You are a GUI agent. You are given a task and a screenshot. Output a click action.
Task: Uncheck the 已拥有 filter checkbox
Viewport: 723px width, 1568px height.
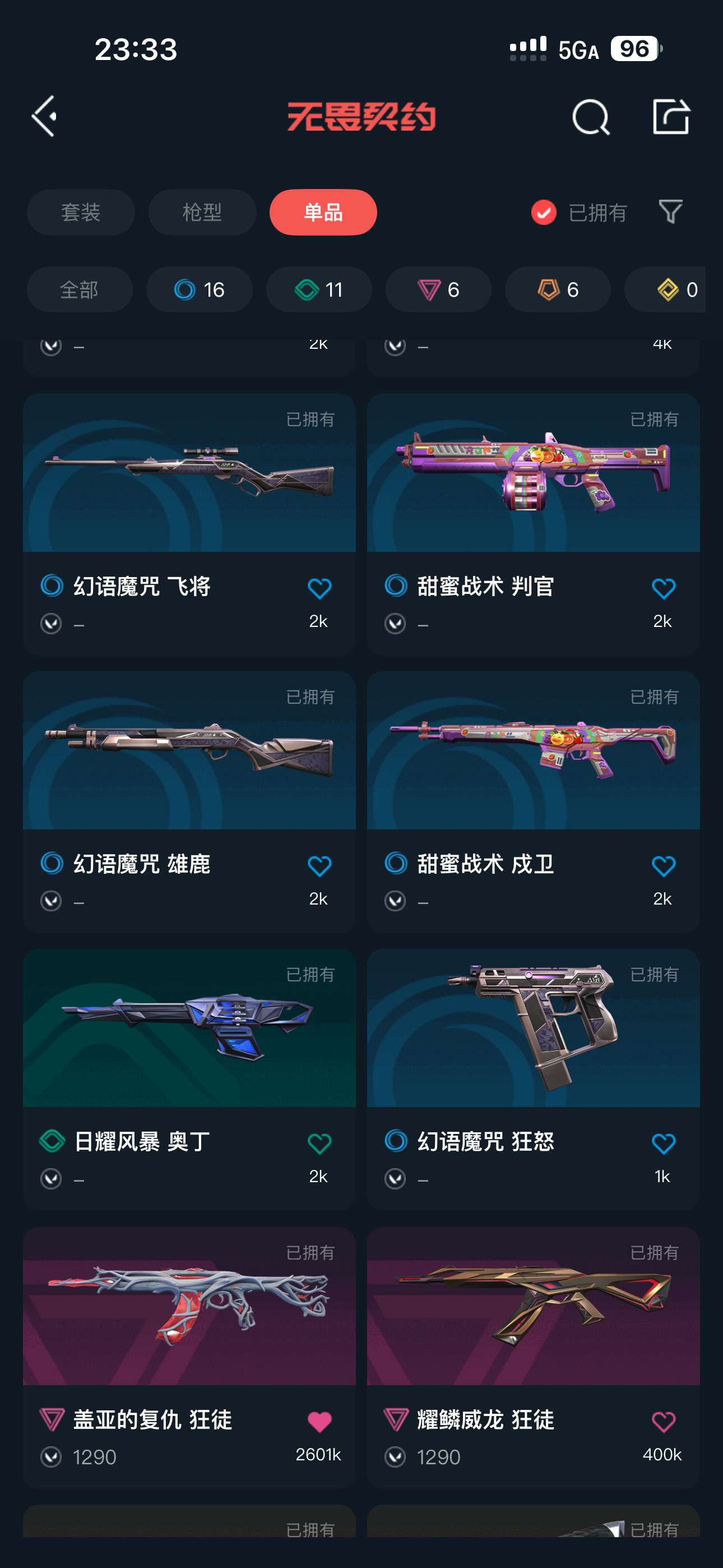coord(544,213)
